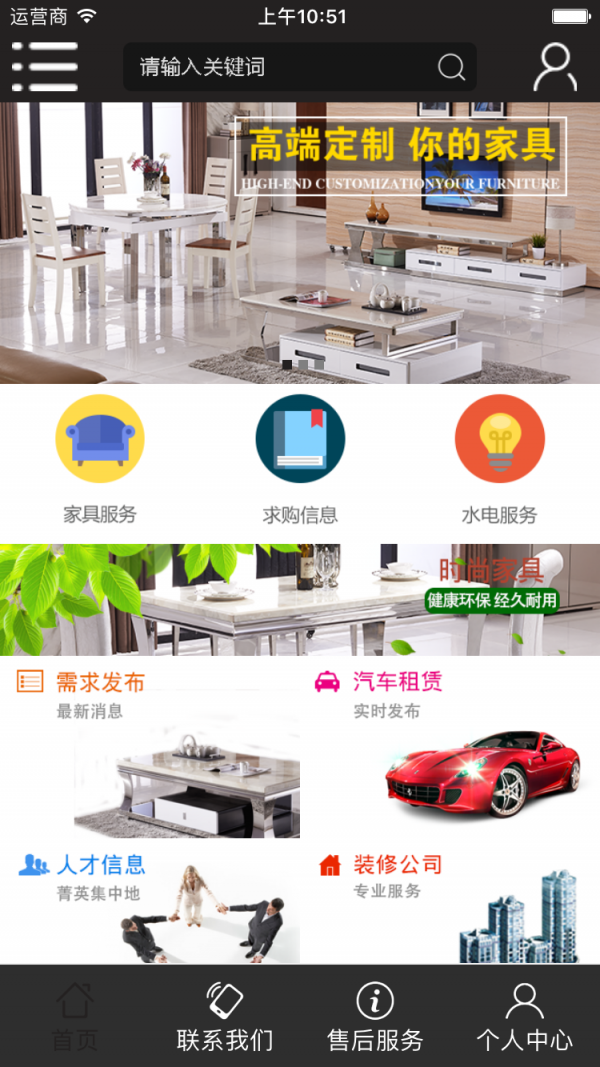Tap the magnifier search icon

[x=451, y=67]
